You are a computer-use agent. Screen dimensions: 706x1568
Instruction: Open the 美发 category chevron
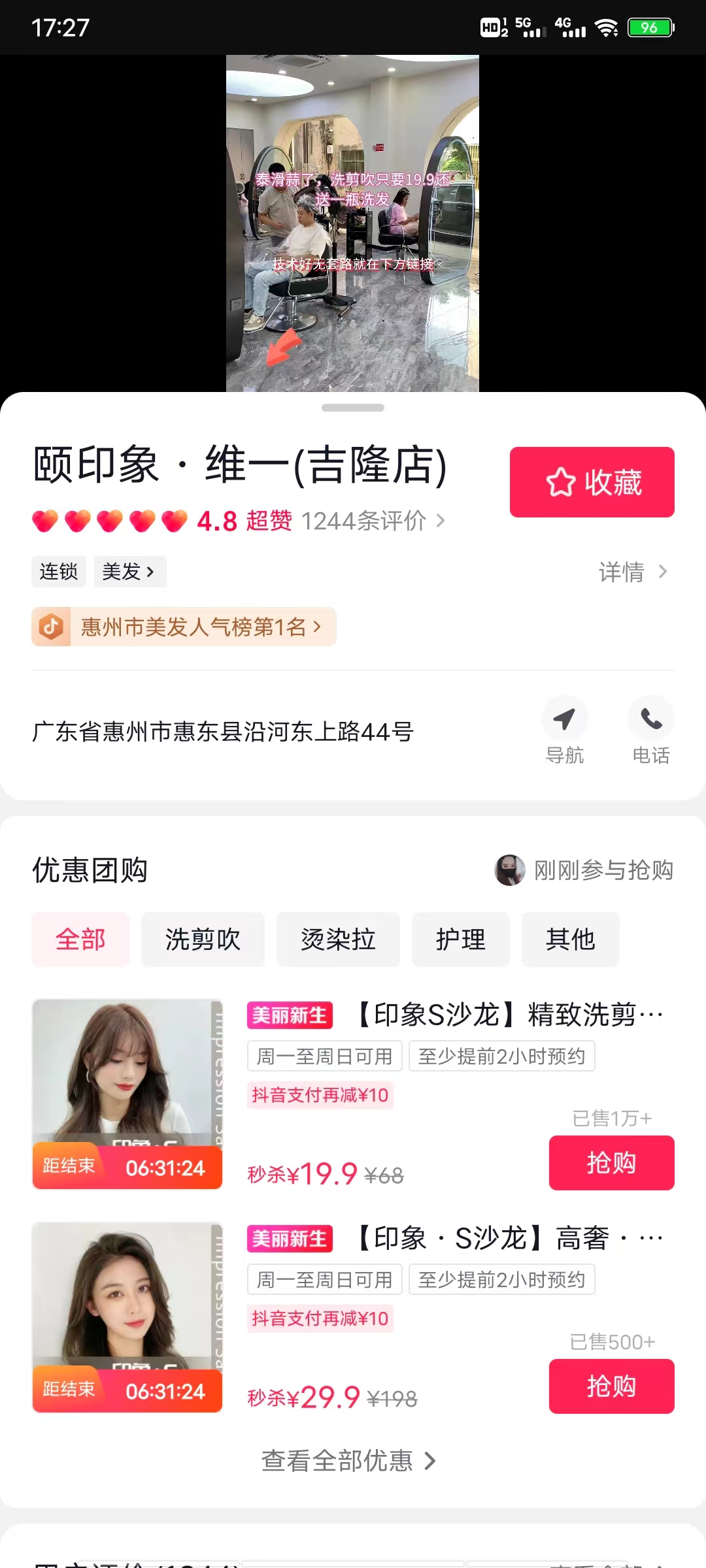point(129,571)
